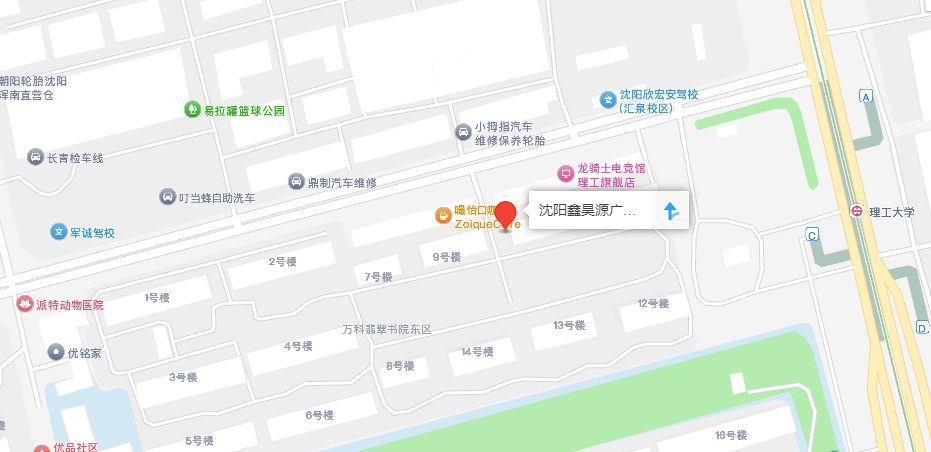Tap the red location pin marker

click(506, 215)
